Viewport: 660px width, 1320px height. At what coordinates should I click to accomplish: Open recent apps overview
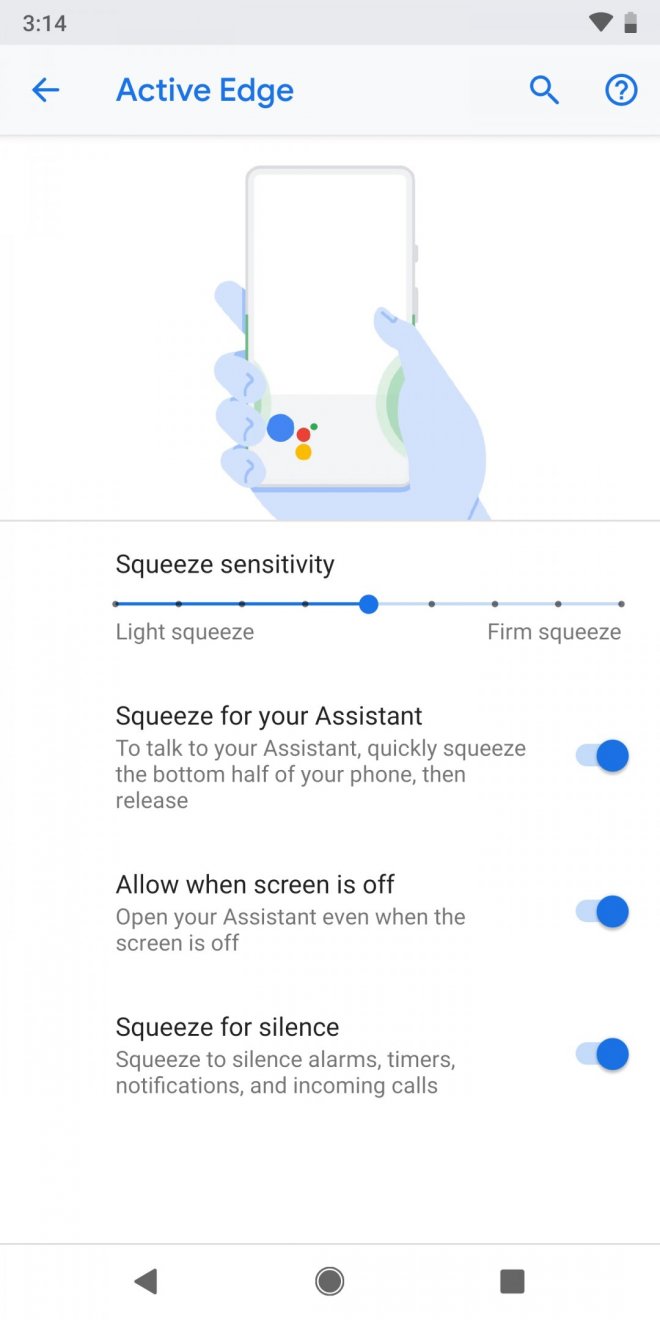(512, 1281)
